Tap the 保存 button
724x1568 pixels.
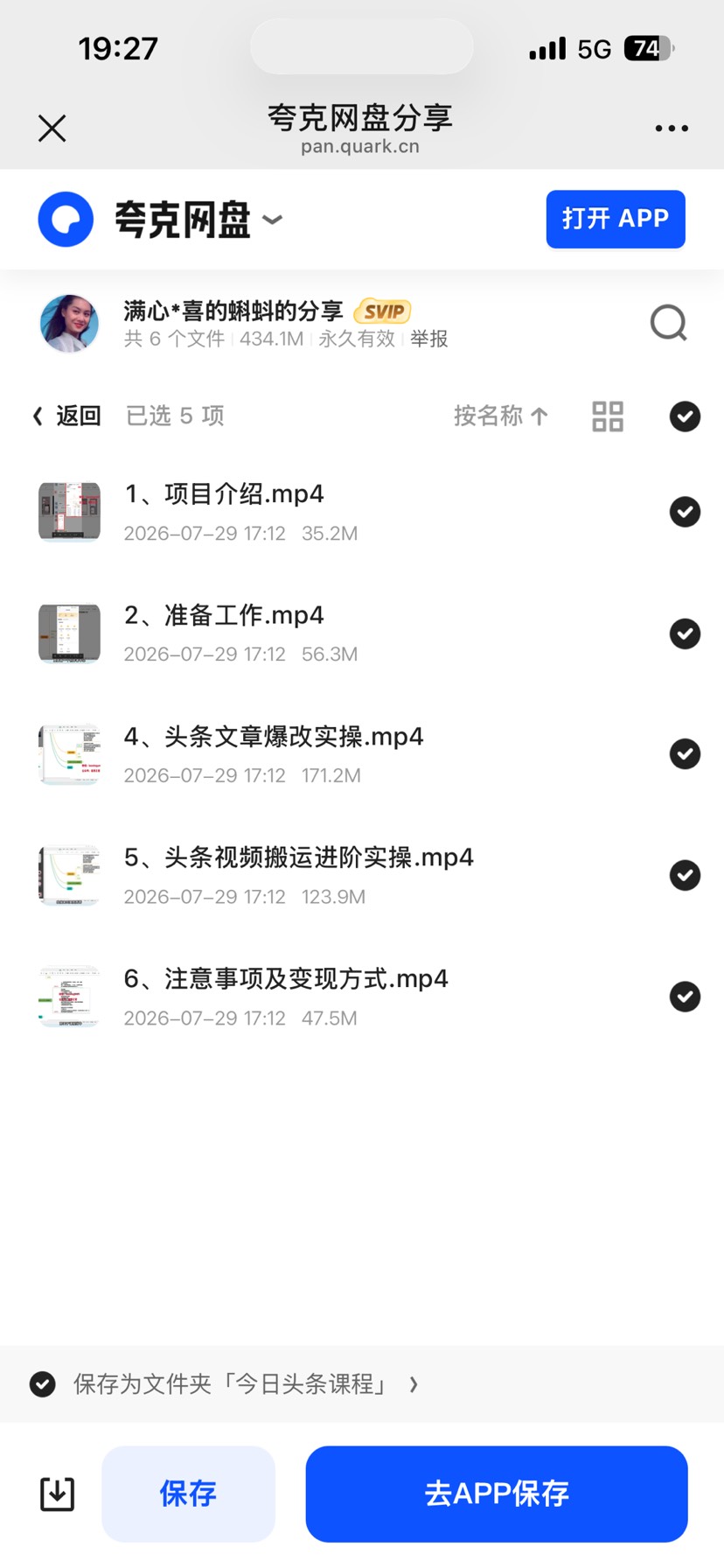pyautogui.click(x=188, y=1494)
